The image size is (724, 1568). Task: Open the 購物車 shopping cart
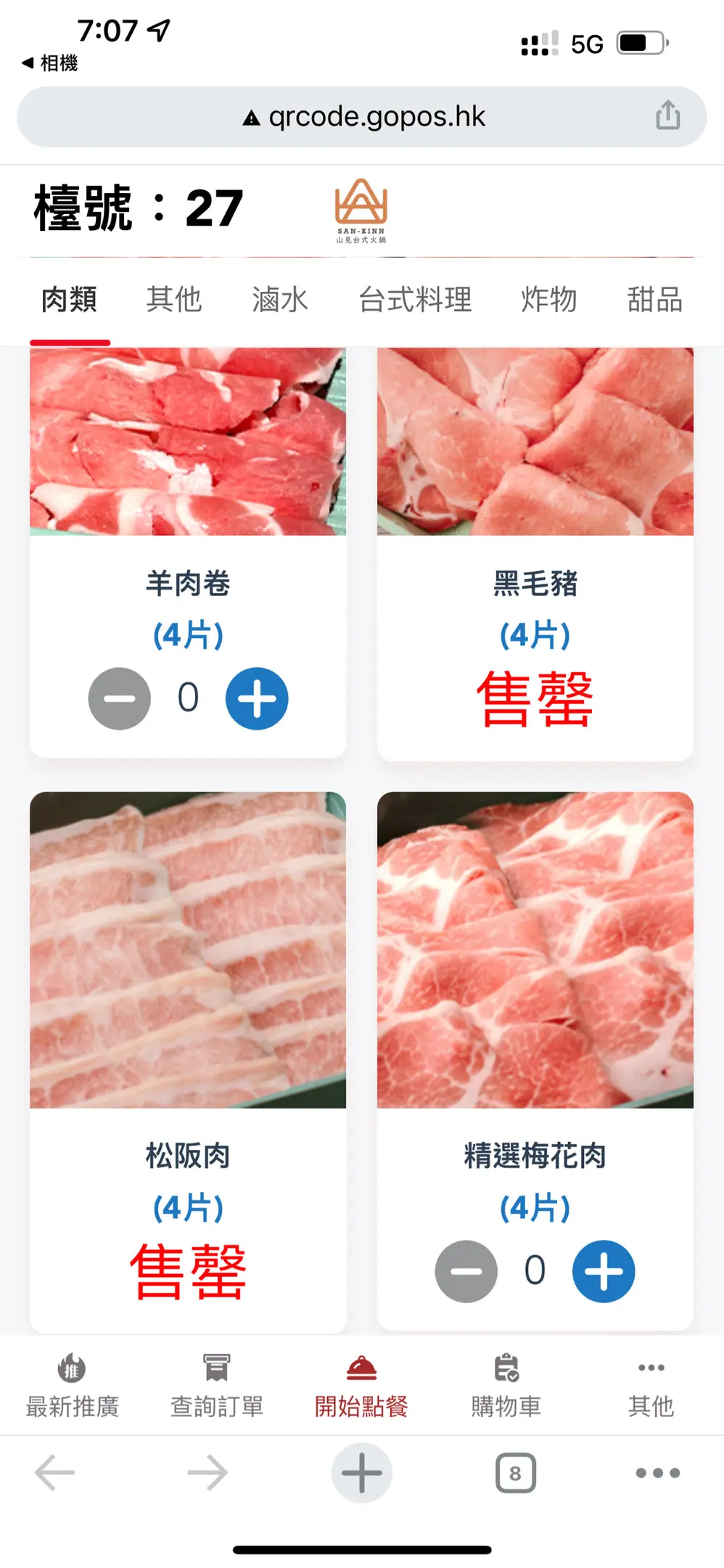click(506, 1385)
